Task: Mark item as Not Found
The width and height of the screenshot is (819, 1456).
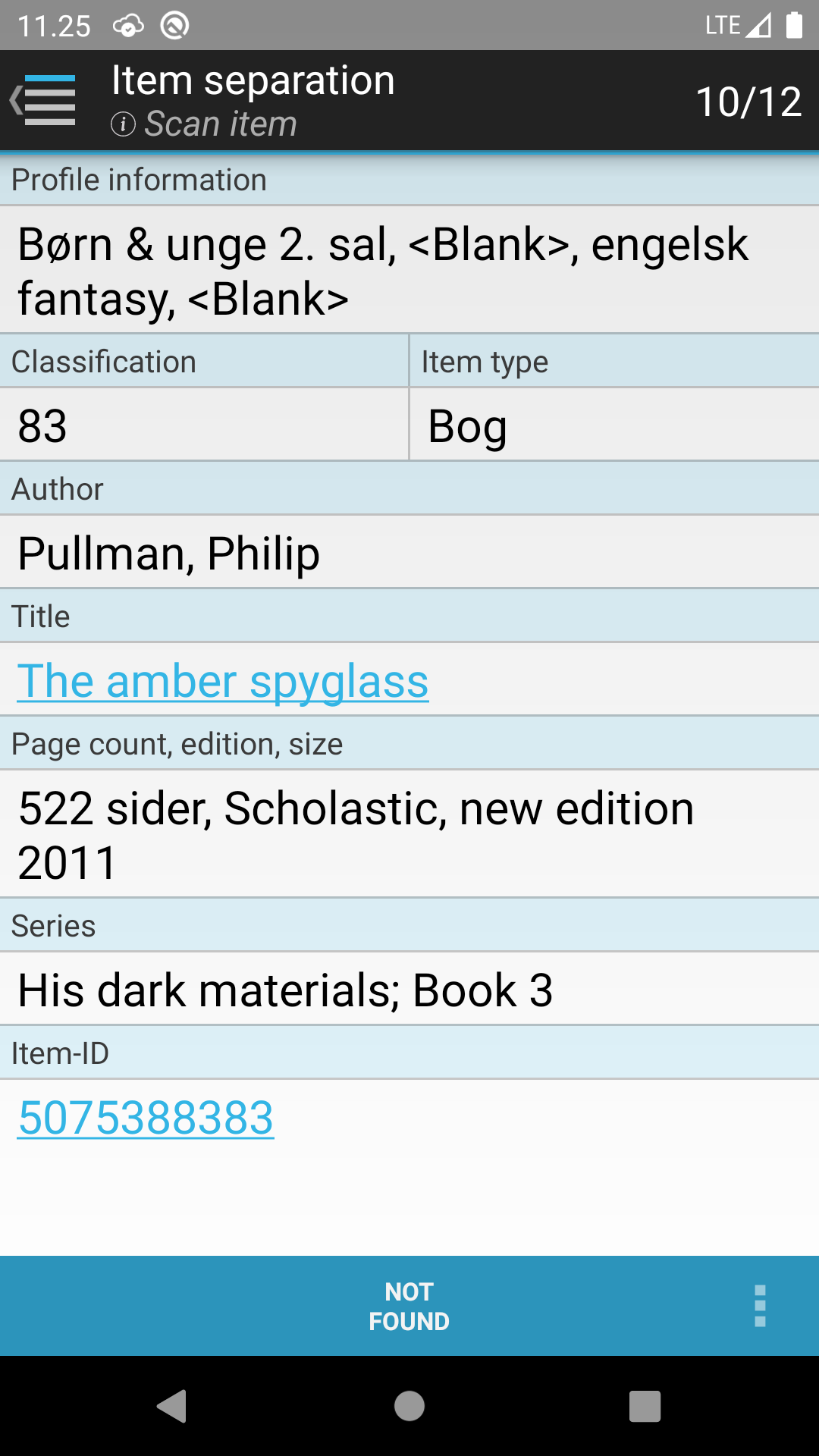Action: pos(409,1306)
